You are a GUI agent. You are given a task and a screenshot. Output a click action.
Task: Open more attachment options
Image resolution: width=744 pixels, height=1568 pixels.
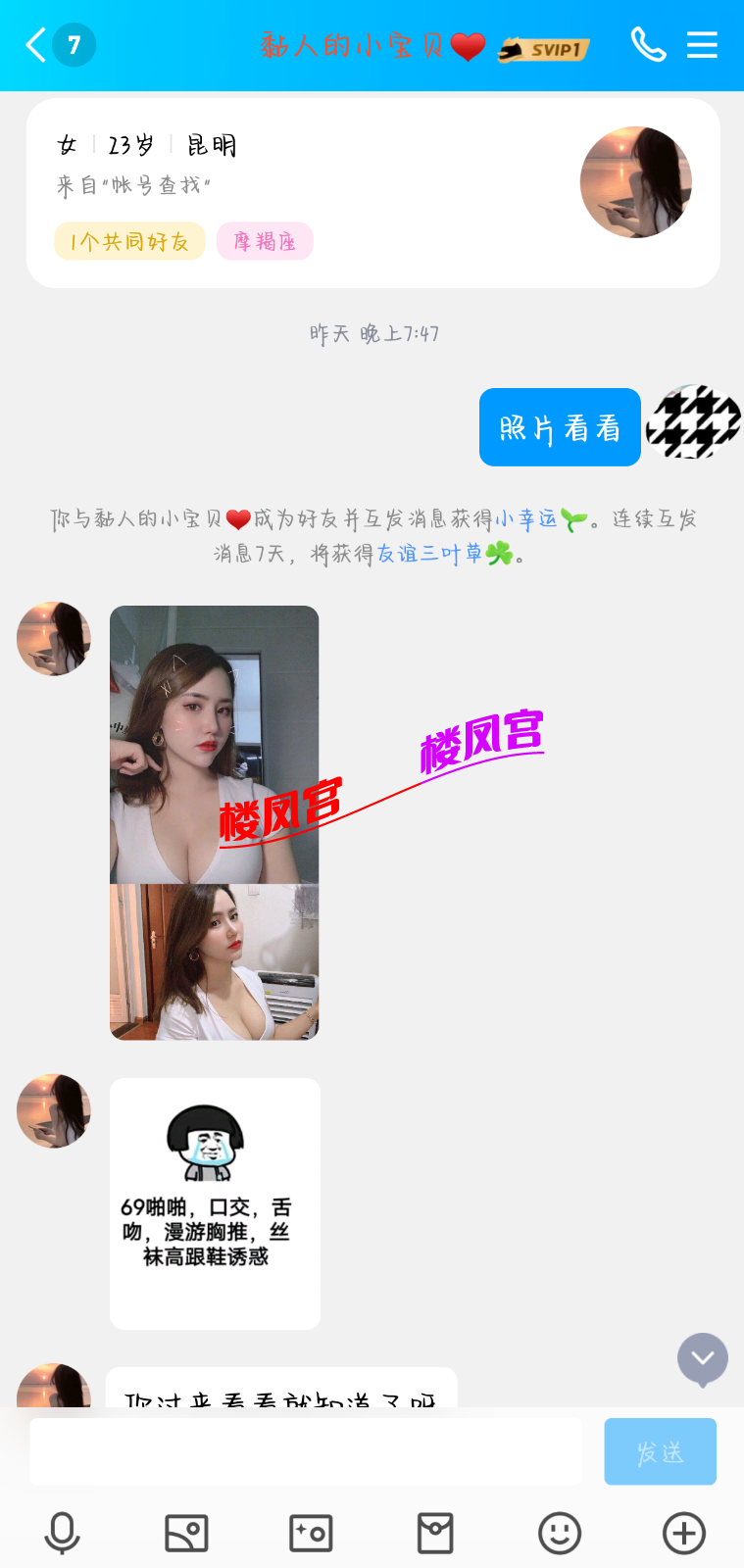point(684,1533)
